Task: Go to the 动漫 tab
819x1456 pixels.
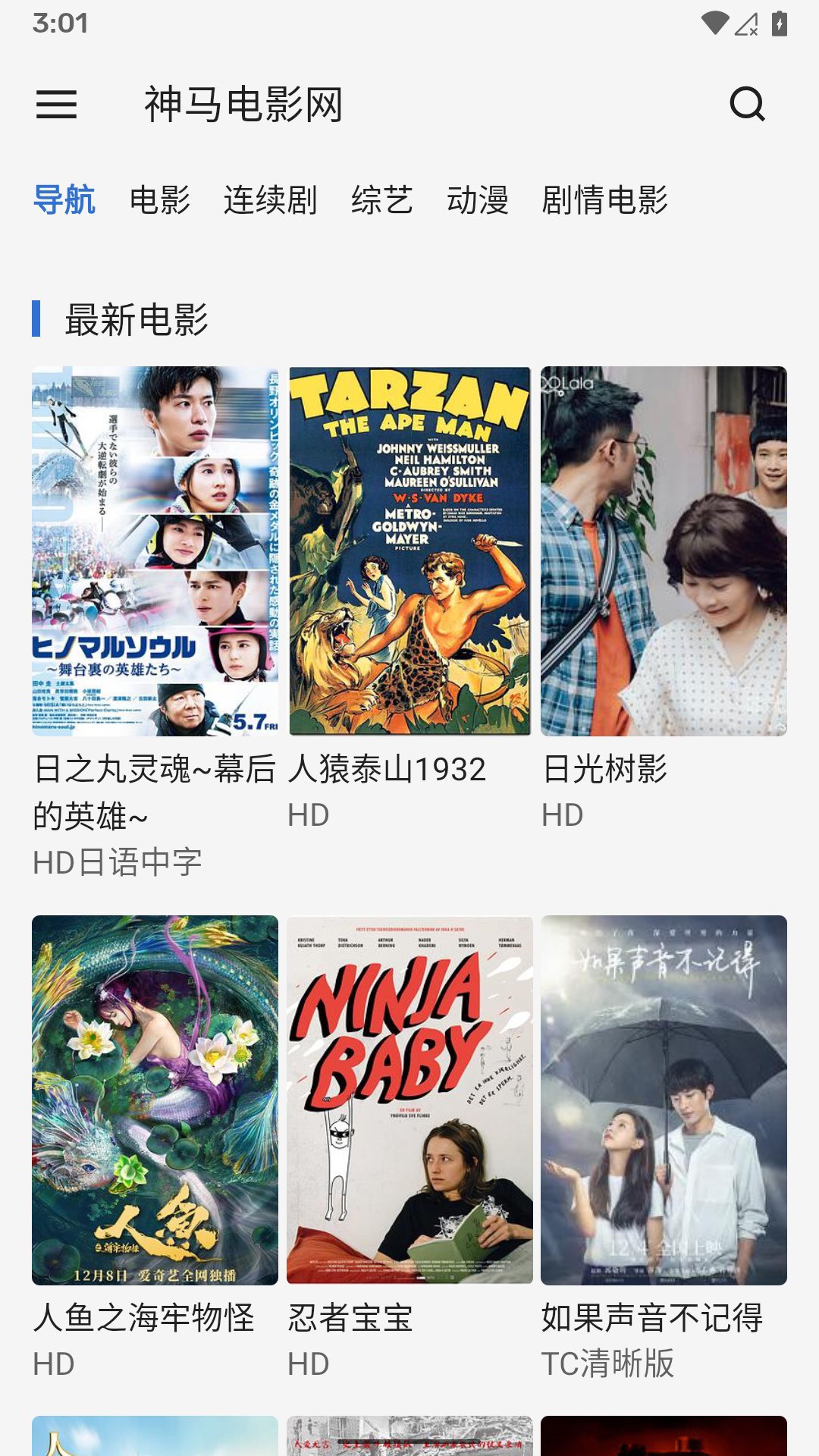Action: (x=477, y=200)
